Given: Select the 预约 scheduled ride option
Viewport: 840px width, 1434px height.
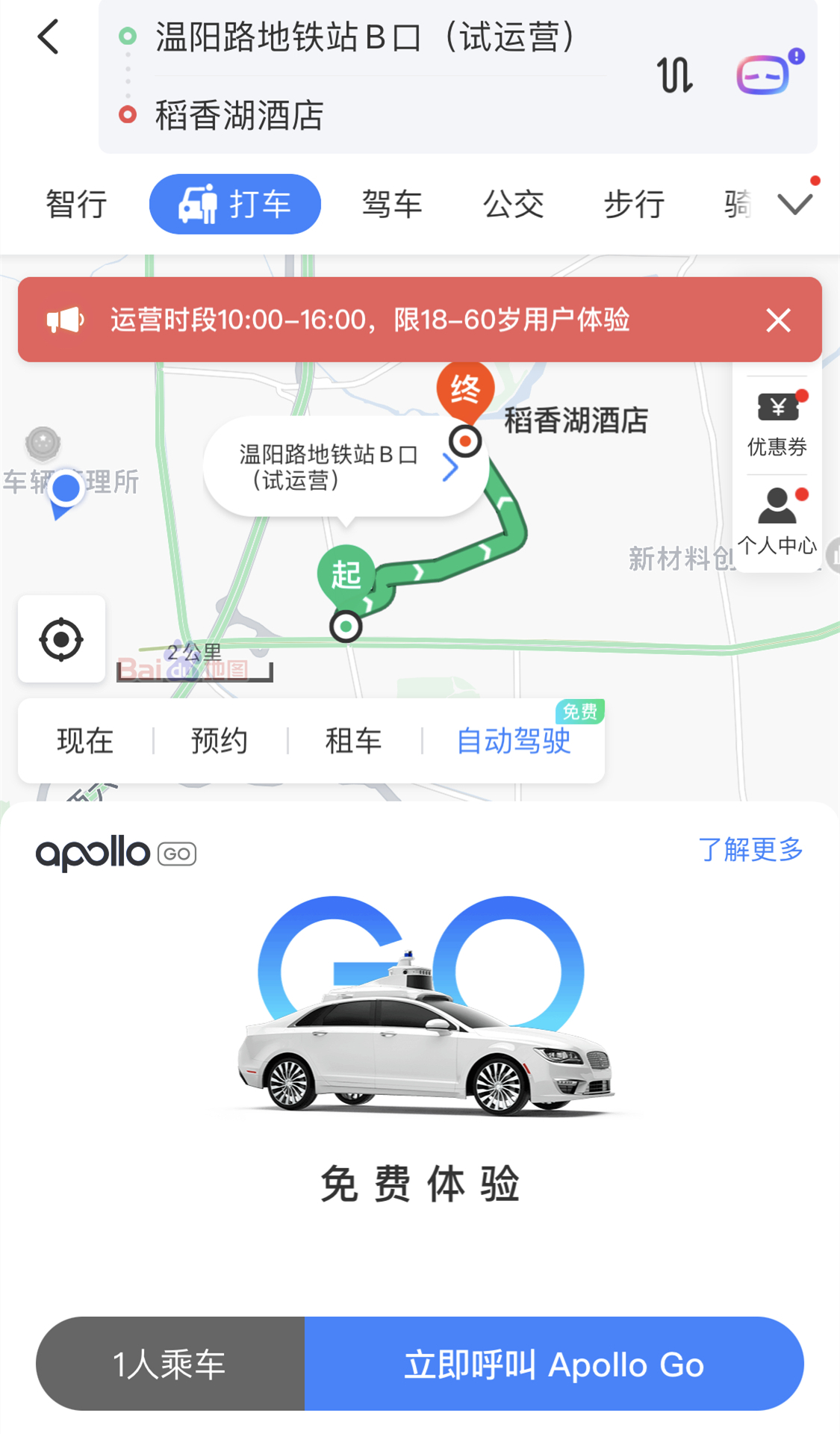Looking at the screenshot, I should (220, 741).
